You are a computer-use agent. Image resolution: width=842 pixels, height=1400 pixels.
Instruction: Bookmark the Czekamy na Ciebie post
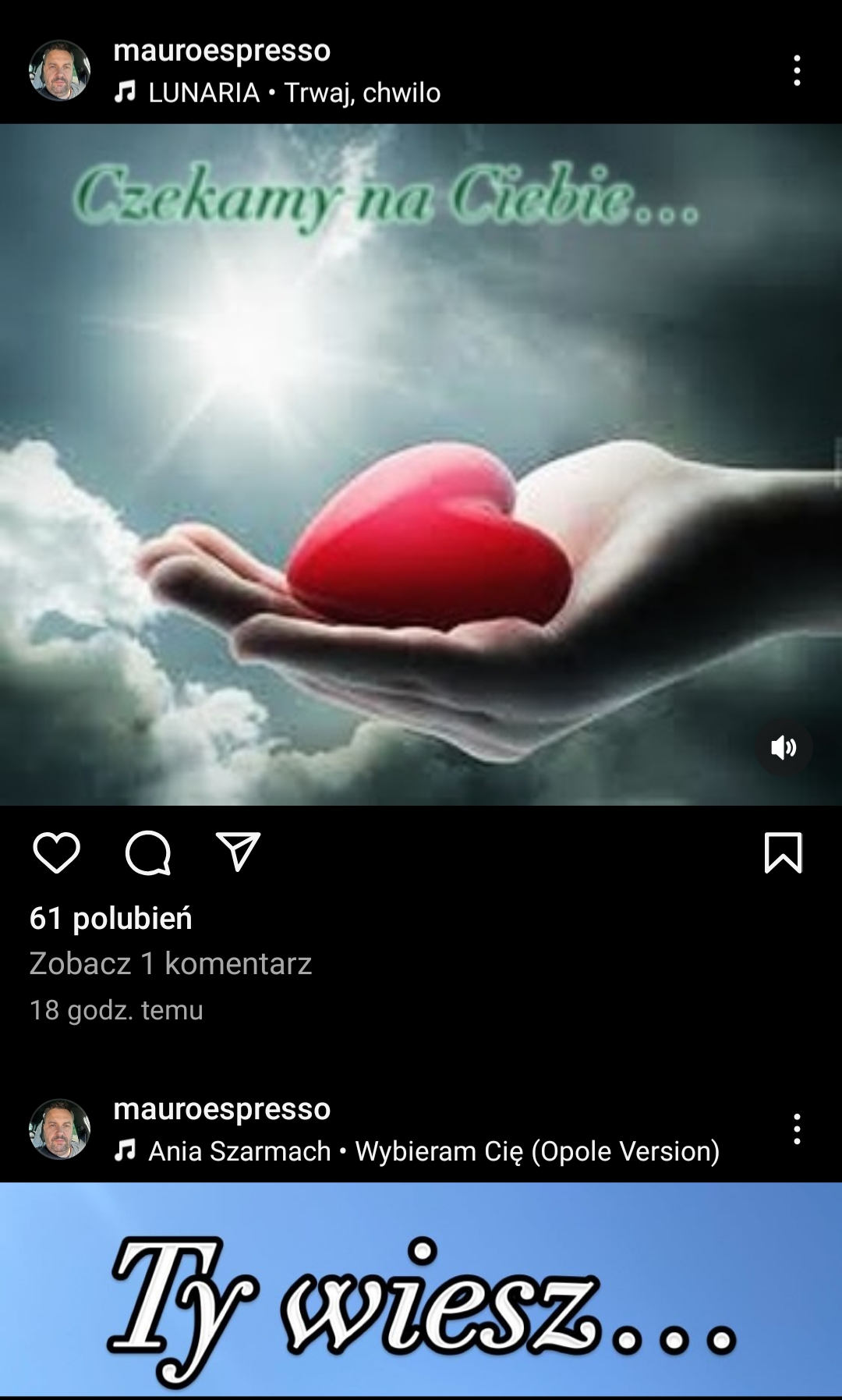(783, 852)
